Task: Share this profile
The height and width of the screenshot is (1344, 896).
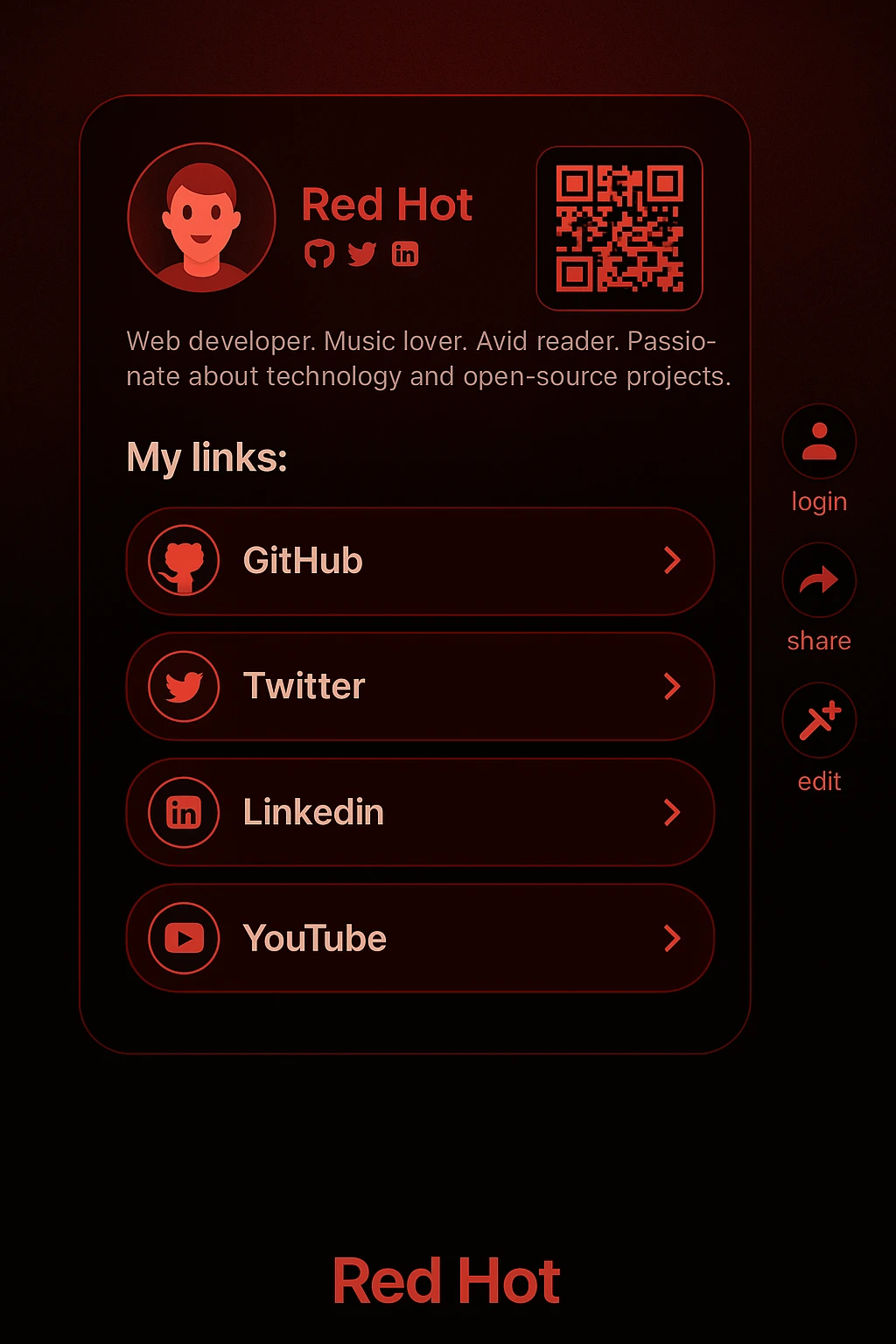Action: (819, 580)
